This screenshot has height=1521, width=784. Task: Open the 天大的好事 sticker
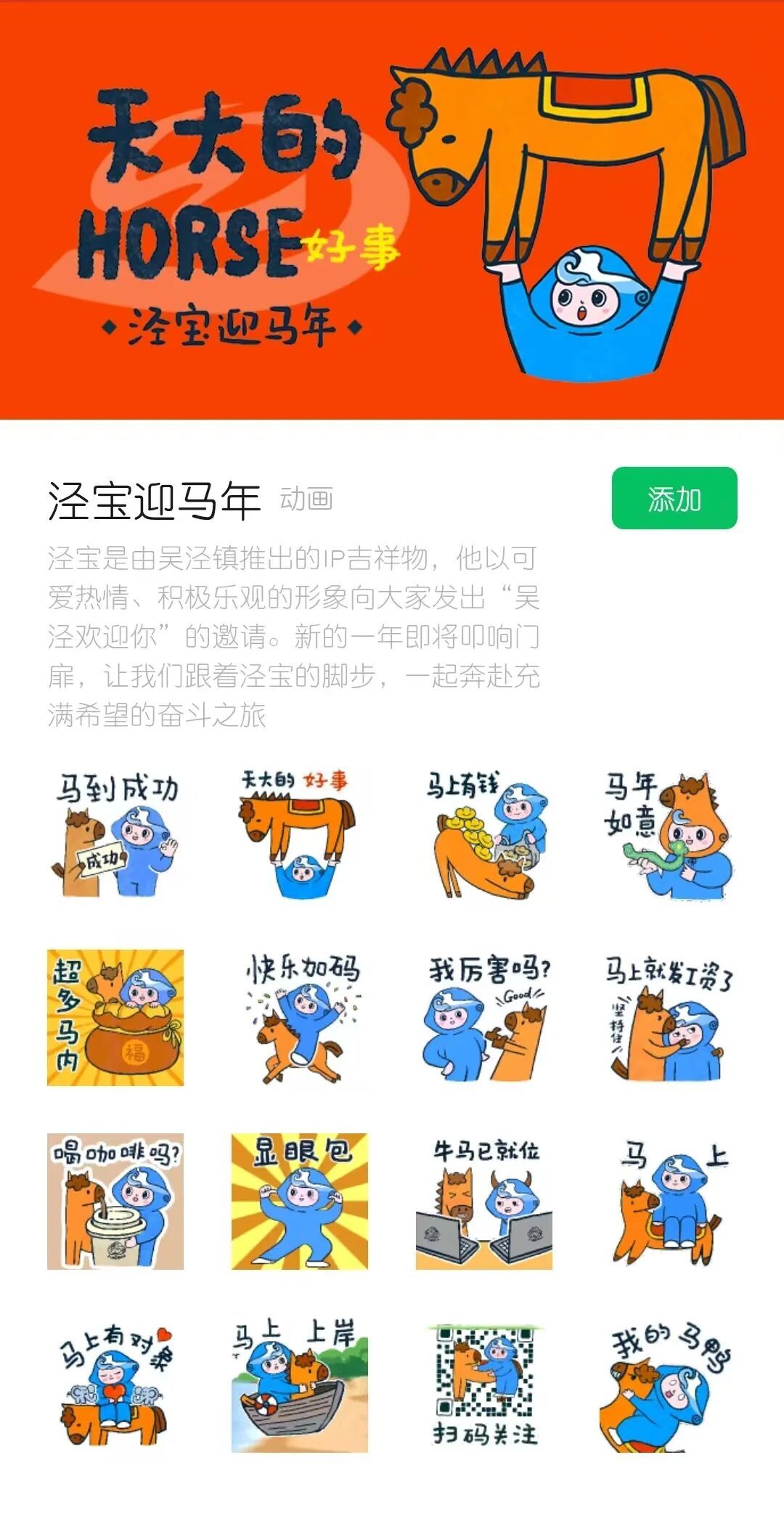[x=299, y=834]
